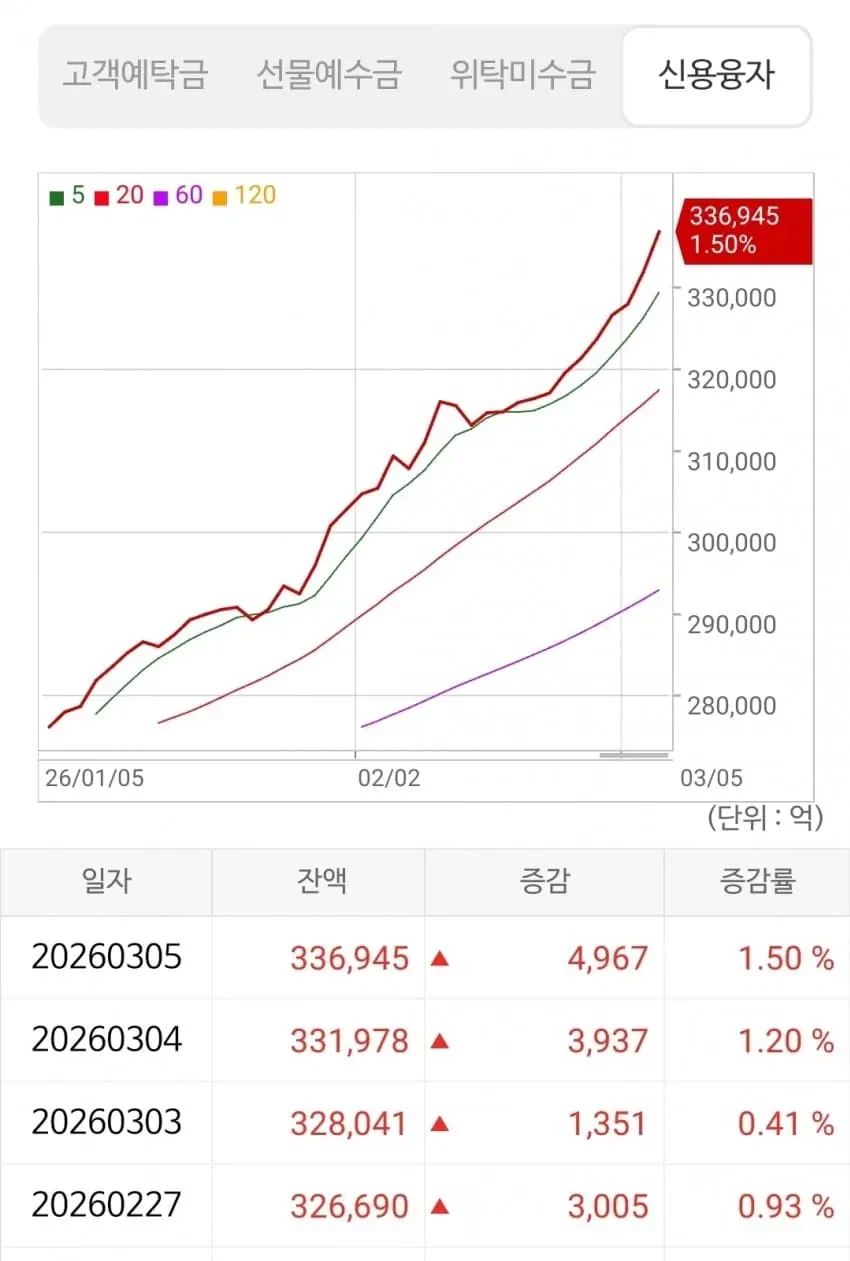Click the 02/02 date label below the chart
The width and height of the screenshot is (850, 1261).
tap(388, 777)
